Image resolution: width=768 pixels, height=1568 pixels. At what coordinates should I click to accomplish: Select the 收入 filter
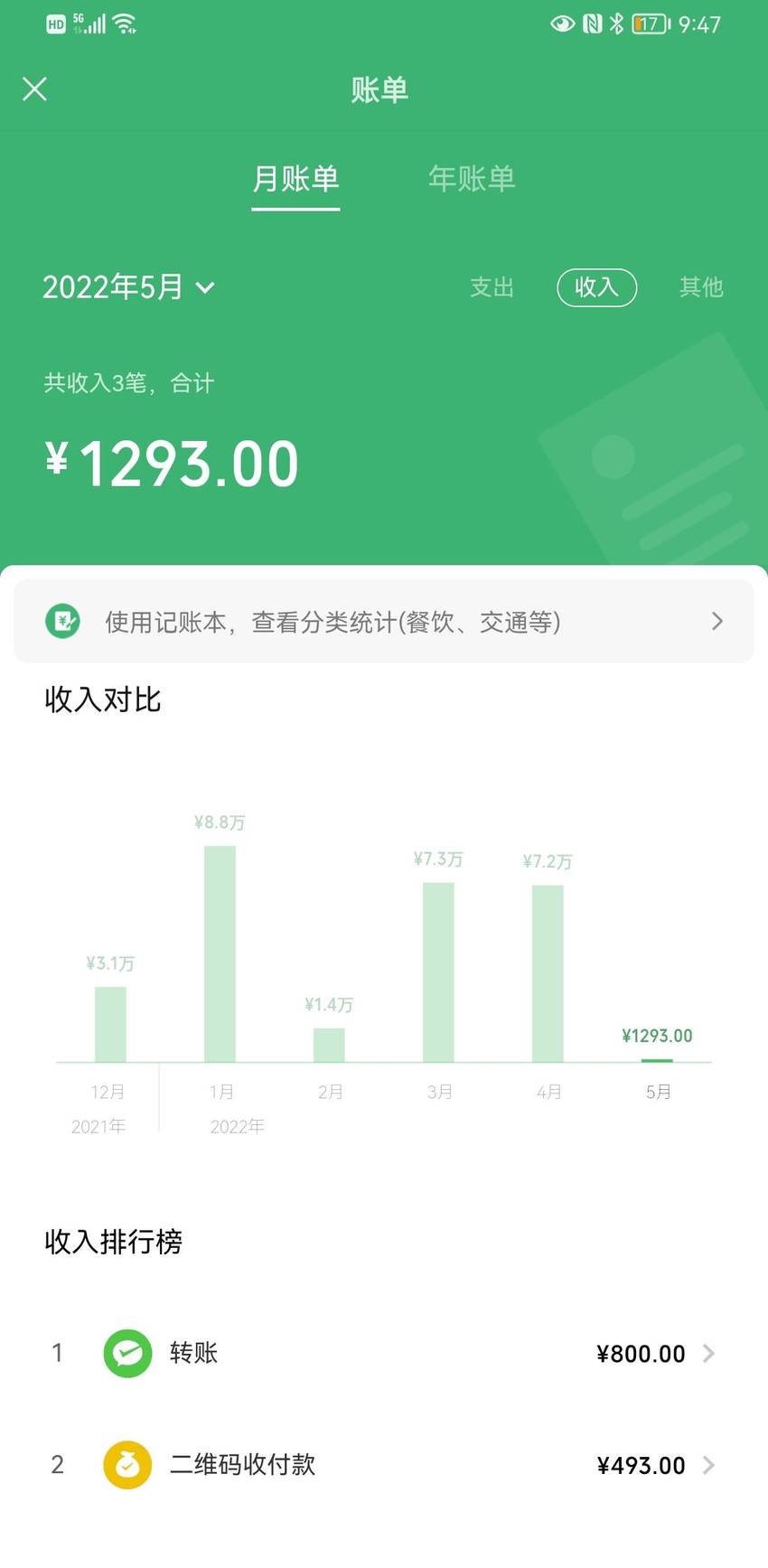[x=596, y=287]
